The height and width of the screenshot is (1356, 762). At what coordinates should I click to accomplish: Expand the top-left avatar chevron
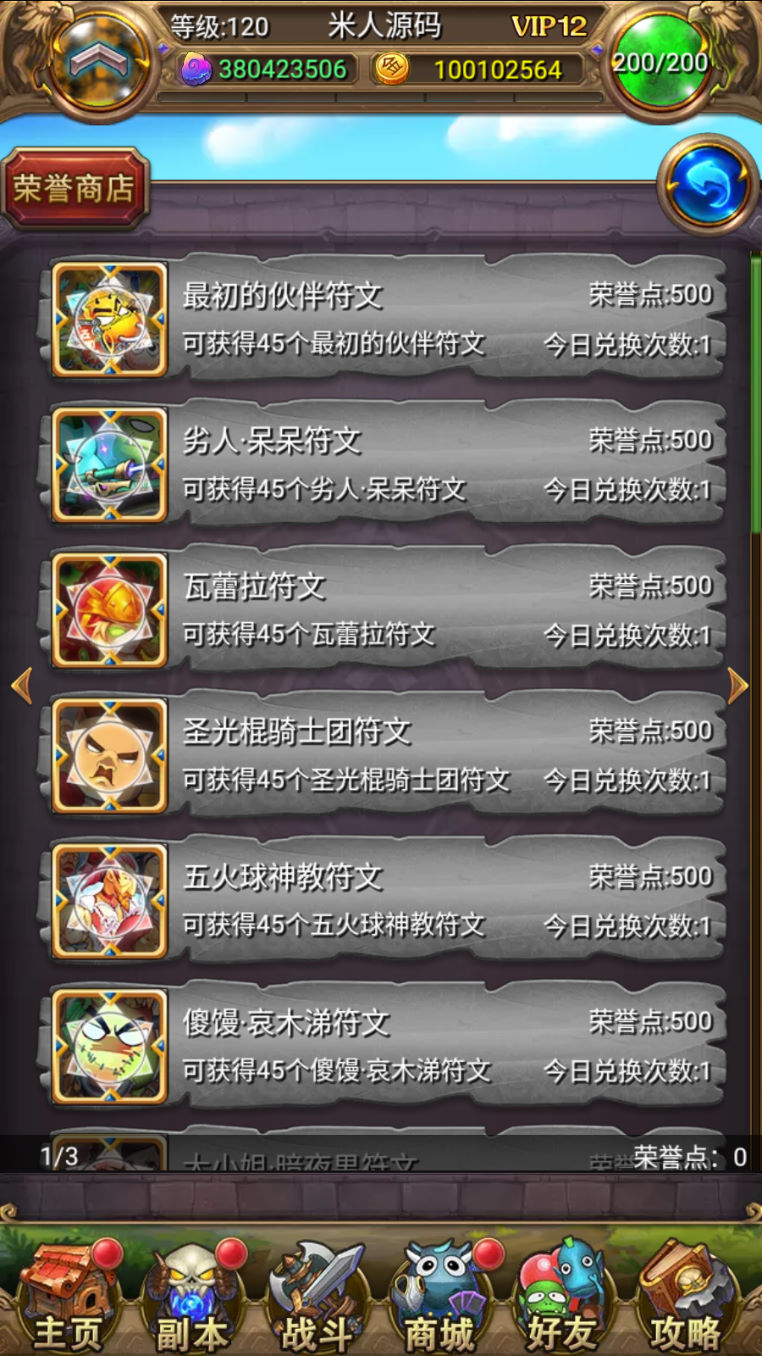pos(98,60)
